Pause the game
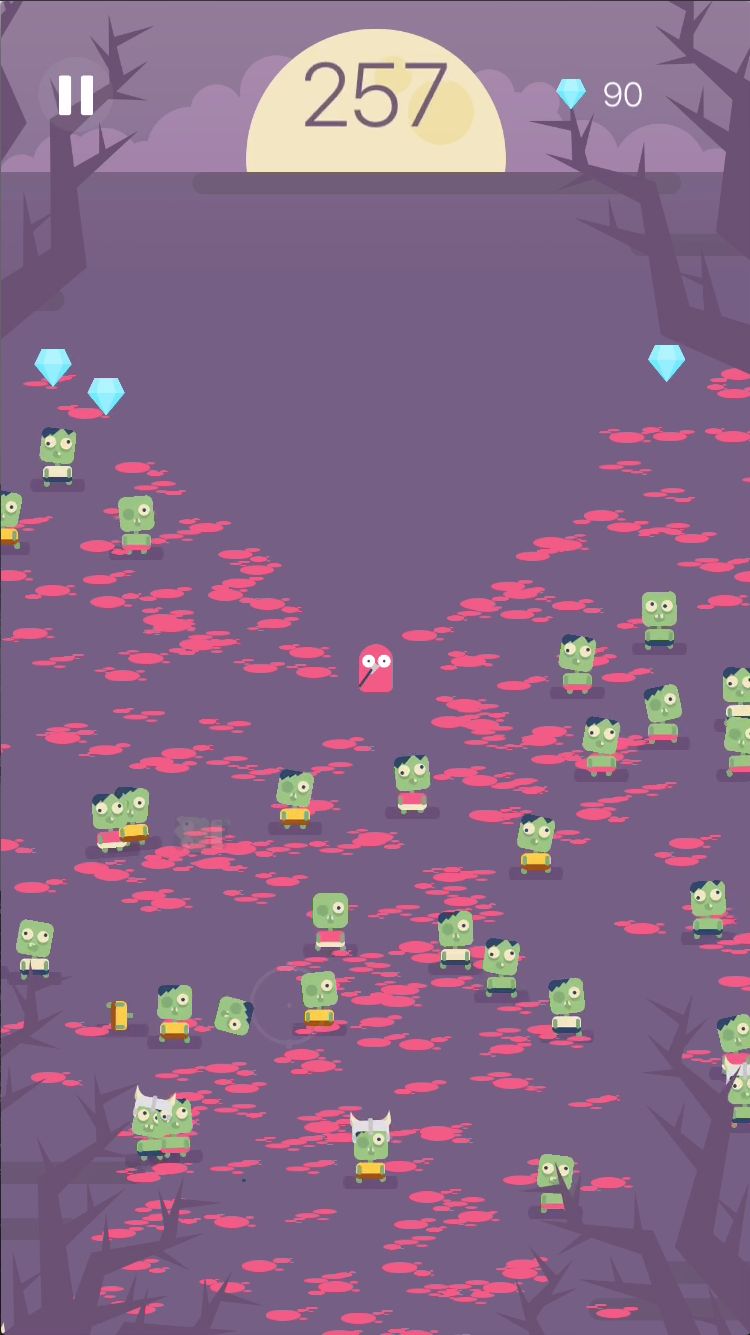The width and height of the screenshot is (750, 1335). point(75,95)
